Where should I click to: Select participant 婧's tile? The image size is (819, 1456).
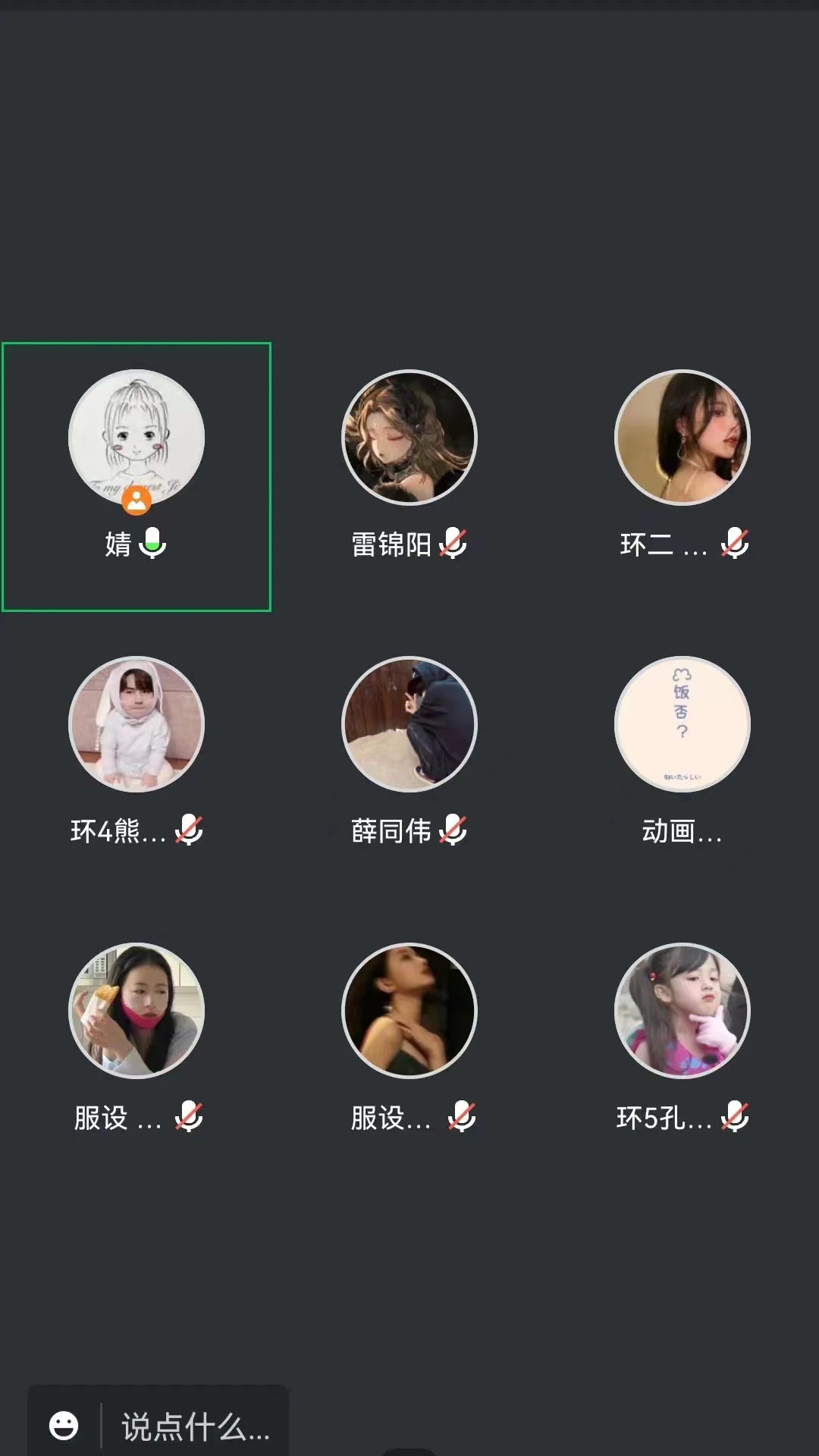(136, 476)
